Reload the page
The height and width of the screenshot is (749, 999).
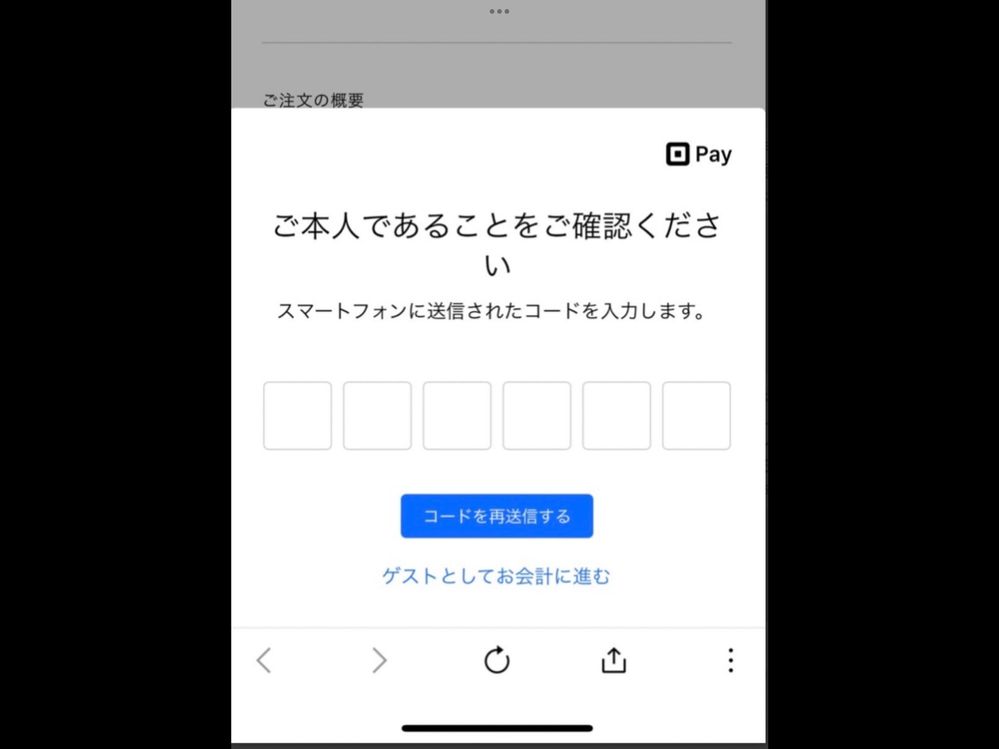tap(497, 660)
